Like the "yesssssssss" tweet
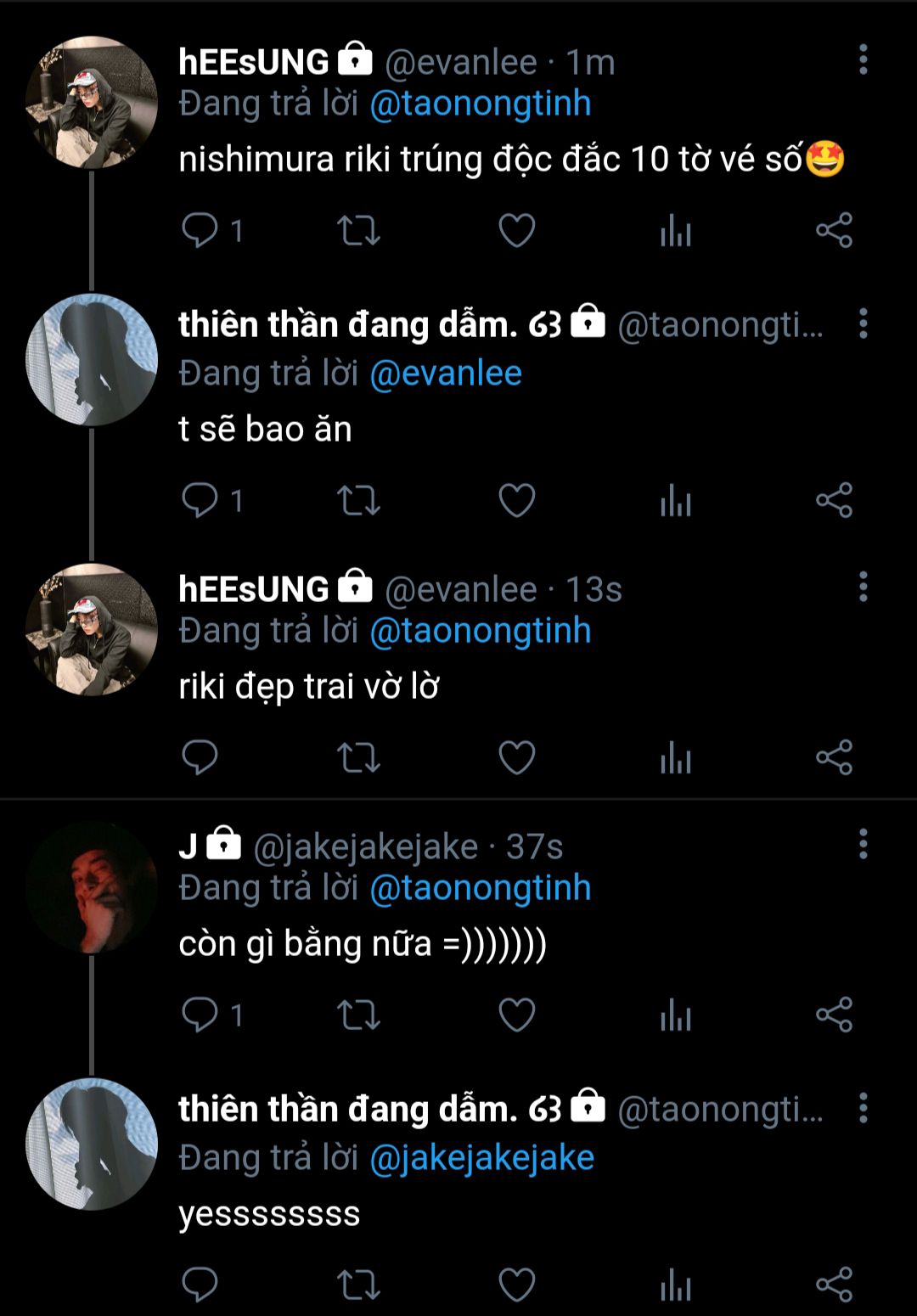Image resolution: width=917 pixels, height=1316 pixels. pos(516,1285)
